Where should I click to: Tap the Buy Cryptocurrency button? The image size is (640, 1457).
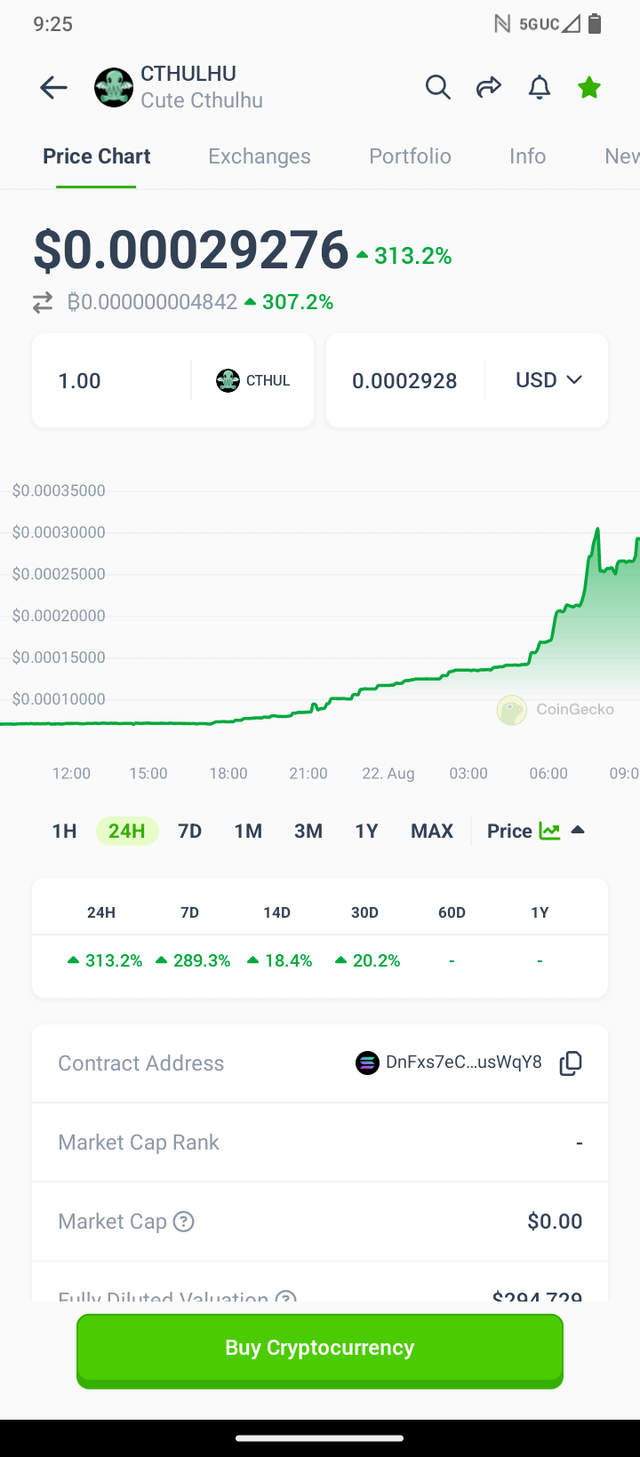pyautogui.click(x=320, y=1348)
